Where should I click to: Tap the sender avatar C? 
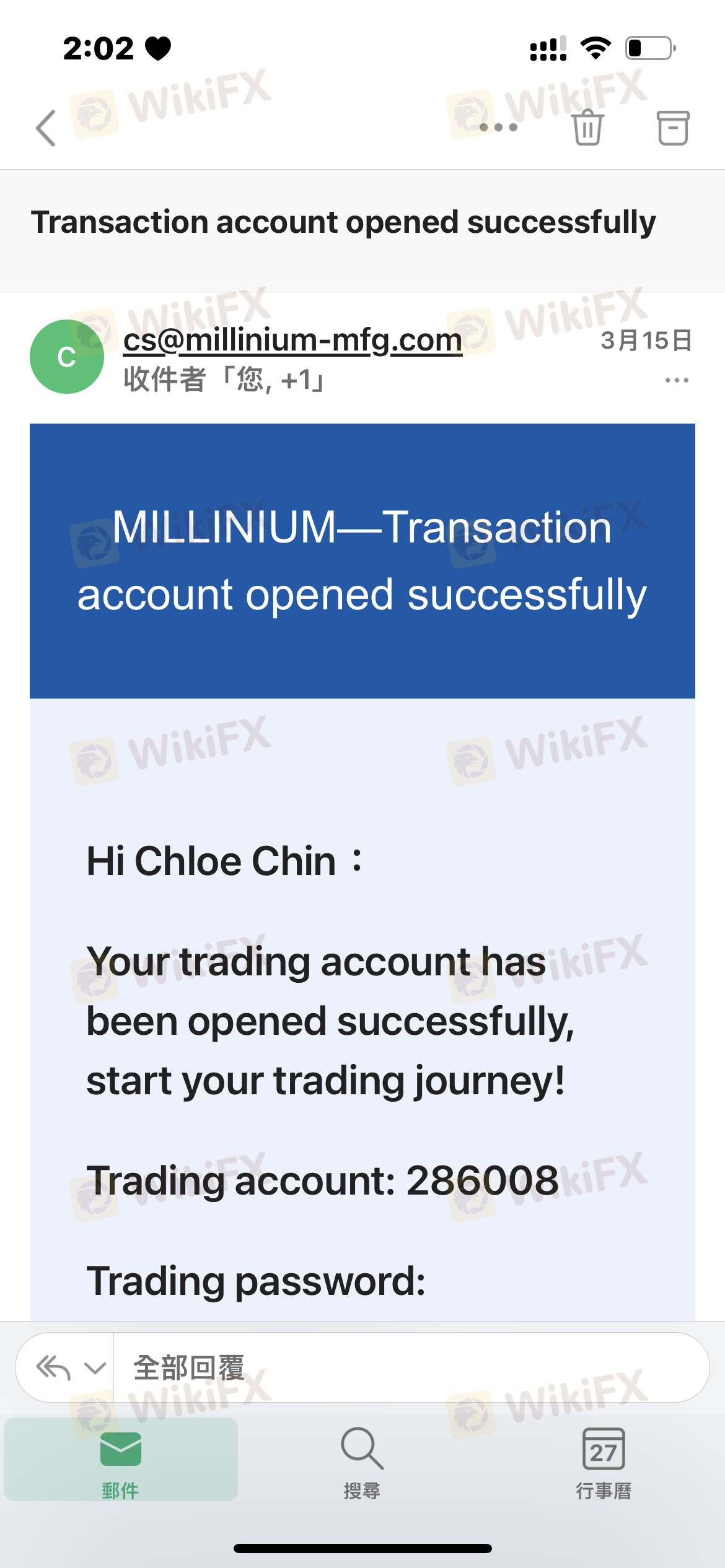point(67,357)
